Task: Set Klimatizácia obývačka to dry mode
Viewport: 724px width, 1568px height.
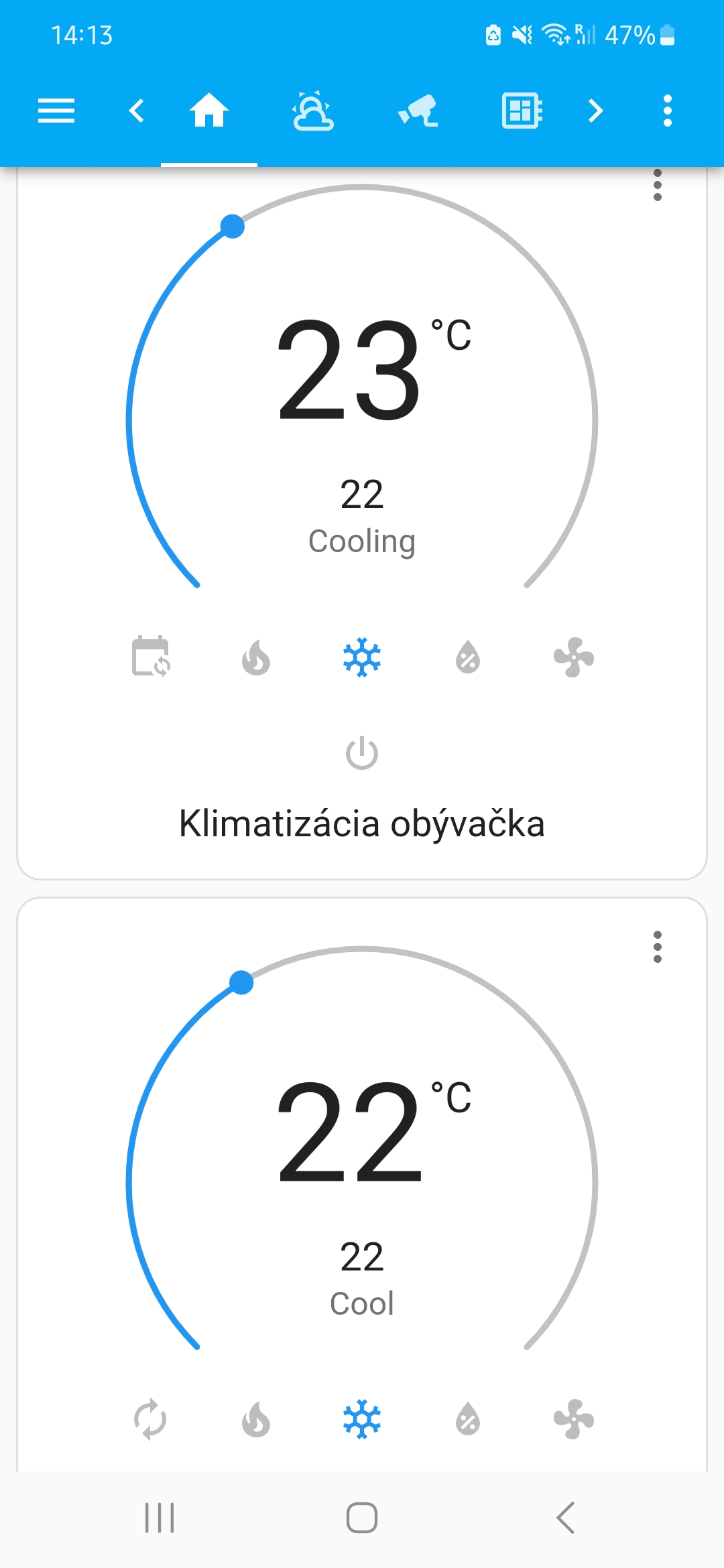Action: coord(468,657)
